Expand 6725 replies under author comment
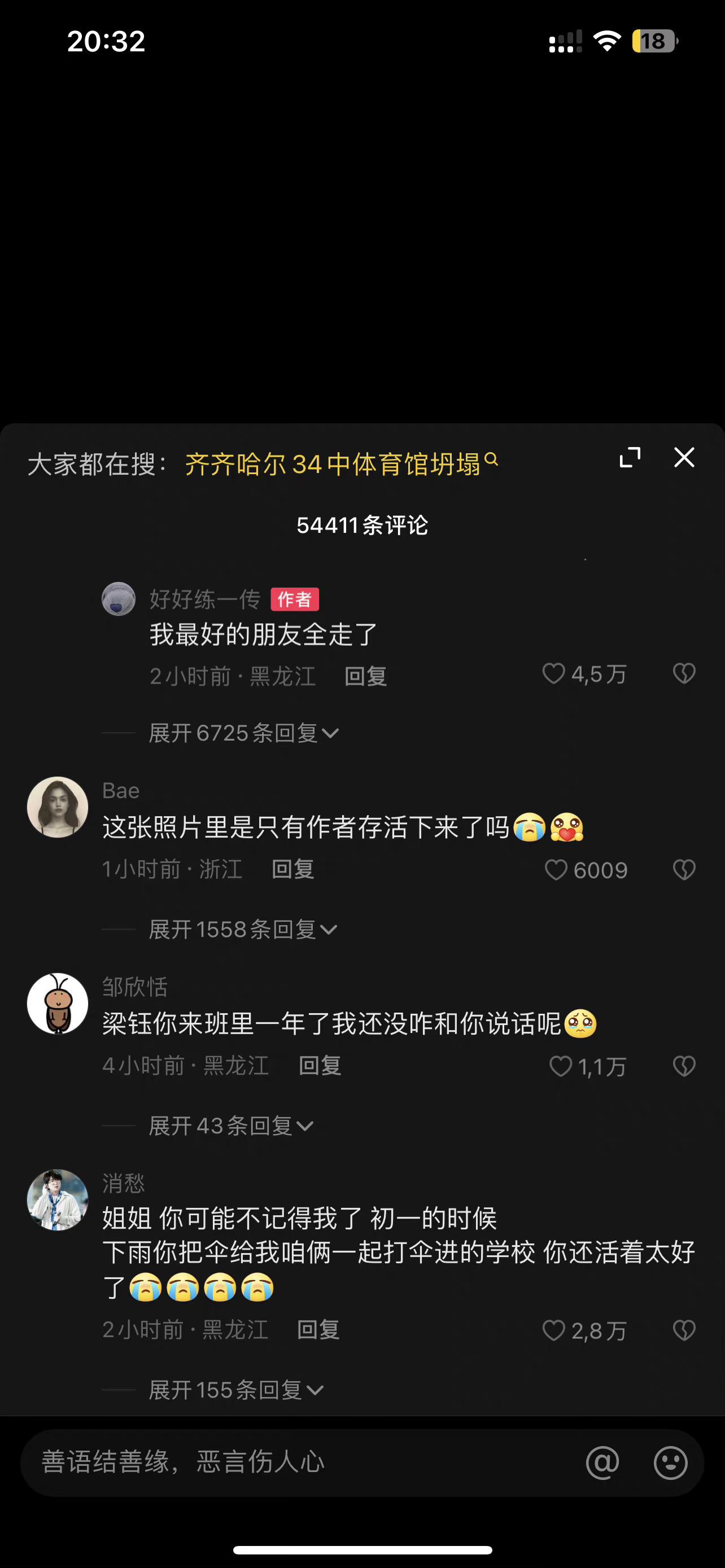Viewport: 725px width, 1568px height. (x=242, y=733)
